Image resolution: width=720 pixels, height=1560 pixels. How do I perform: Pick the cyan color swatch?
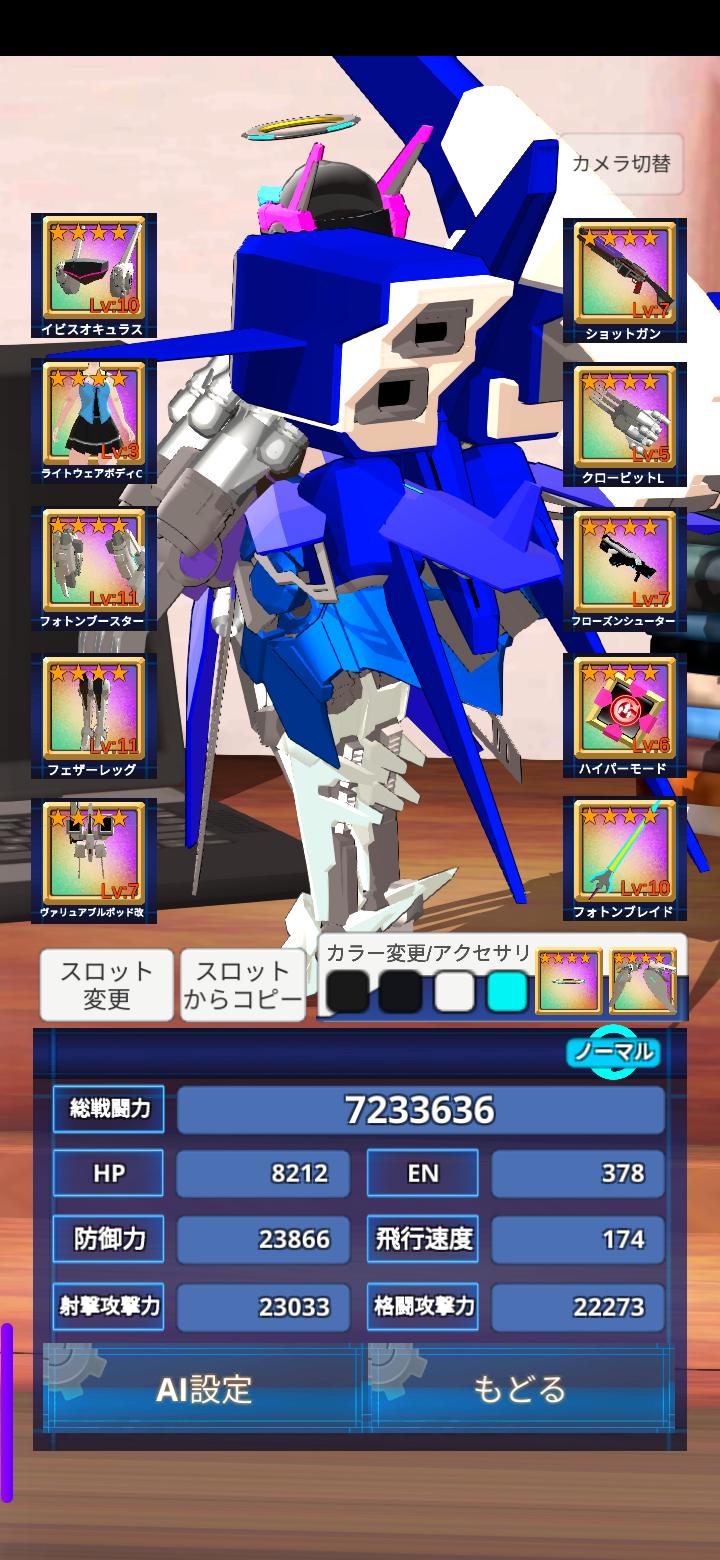click(x=507, y=992)
